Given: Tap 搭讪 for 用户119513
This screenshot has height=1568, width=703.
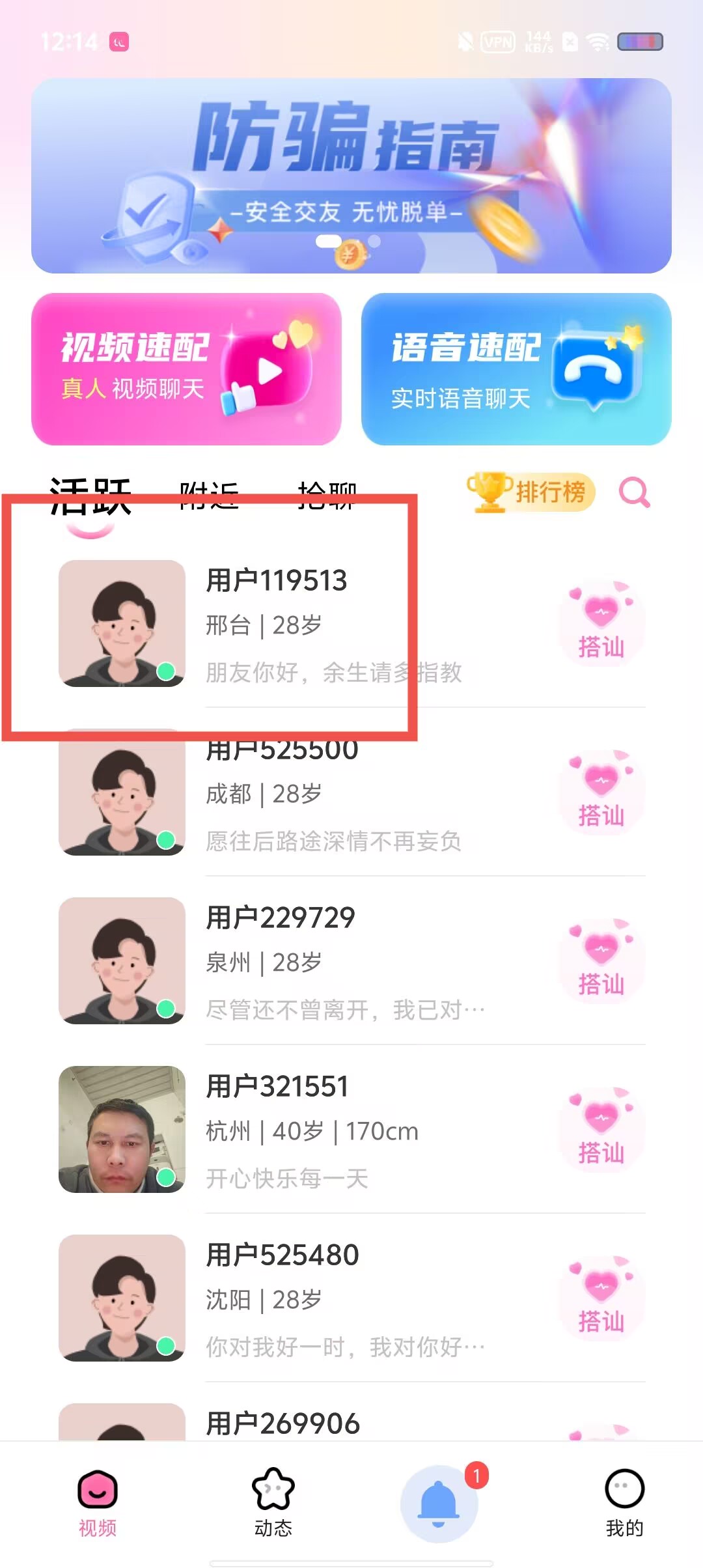Looking at the screenshot, I should tap(601, 623).
